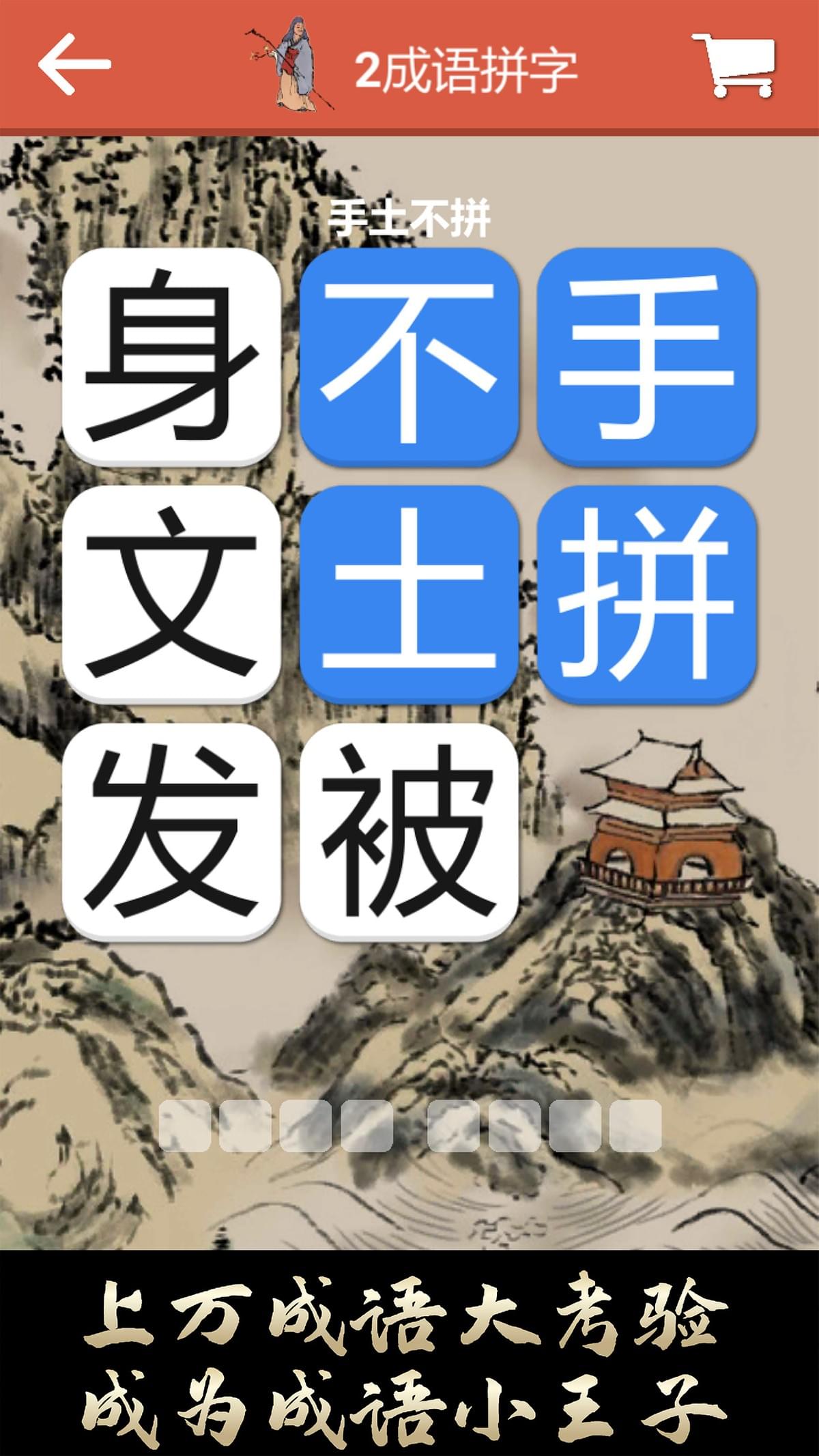This screenshot has width=819, height=1456.
Task: Tap the blue 拼 tile
Action: 646,594
